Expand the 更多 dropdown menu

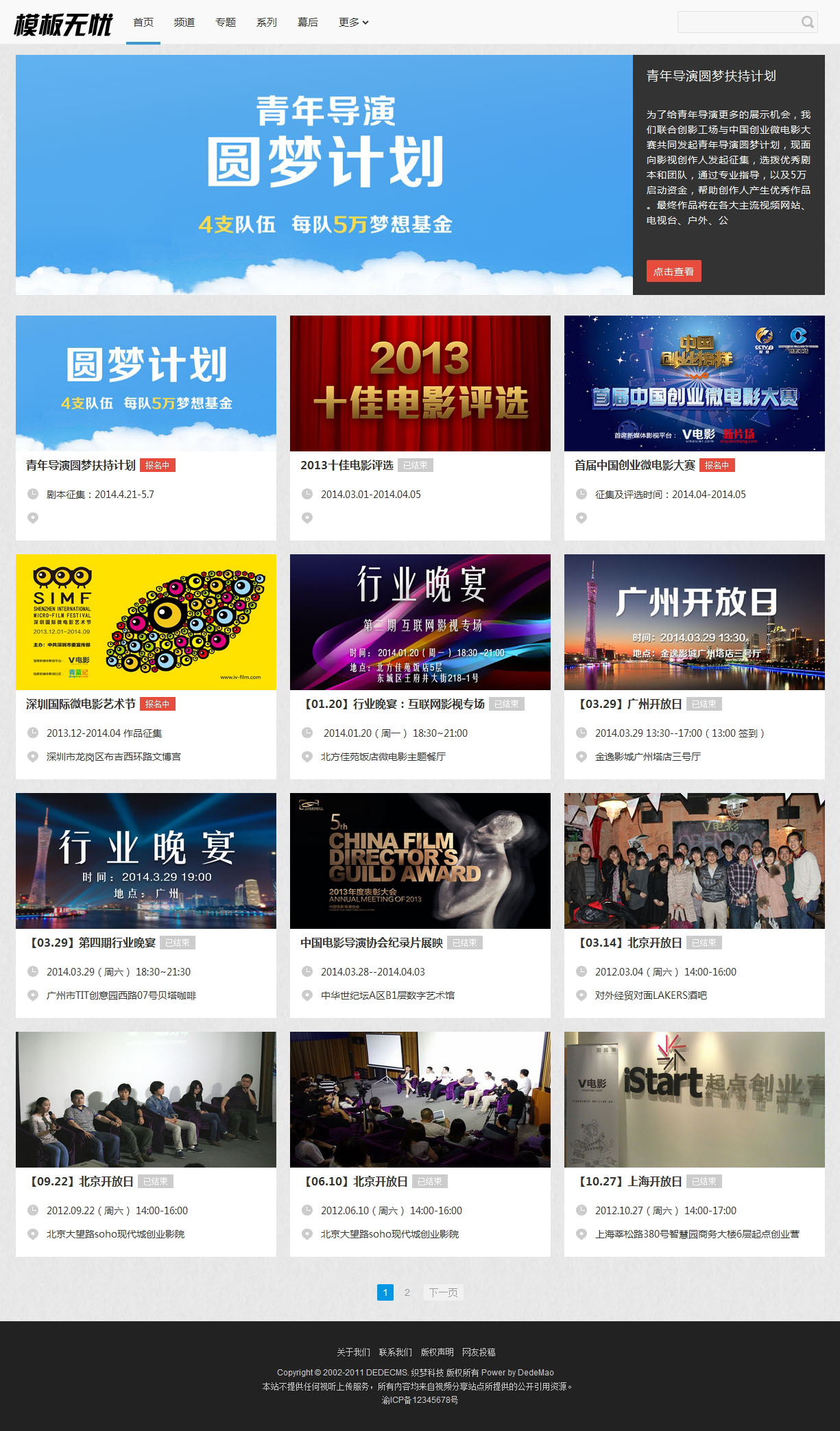point(353,23)
